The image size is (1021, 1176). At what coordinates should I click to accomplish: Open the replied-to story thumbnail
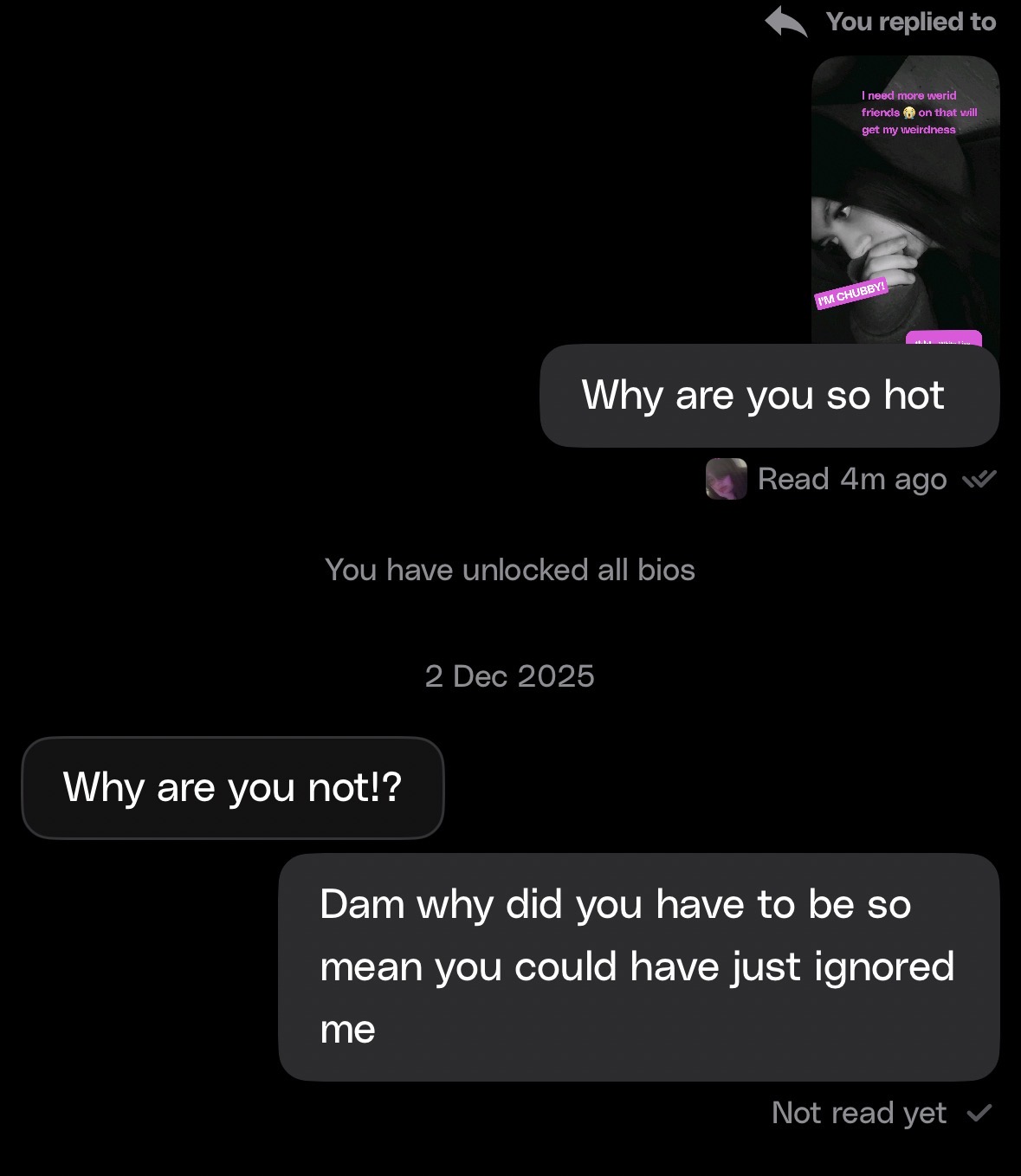pos(905,201)
